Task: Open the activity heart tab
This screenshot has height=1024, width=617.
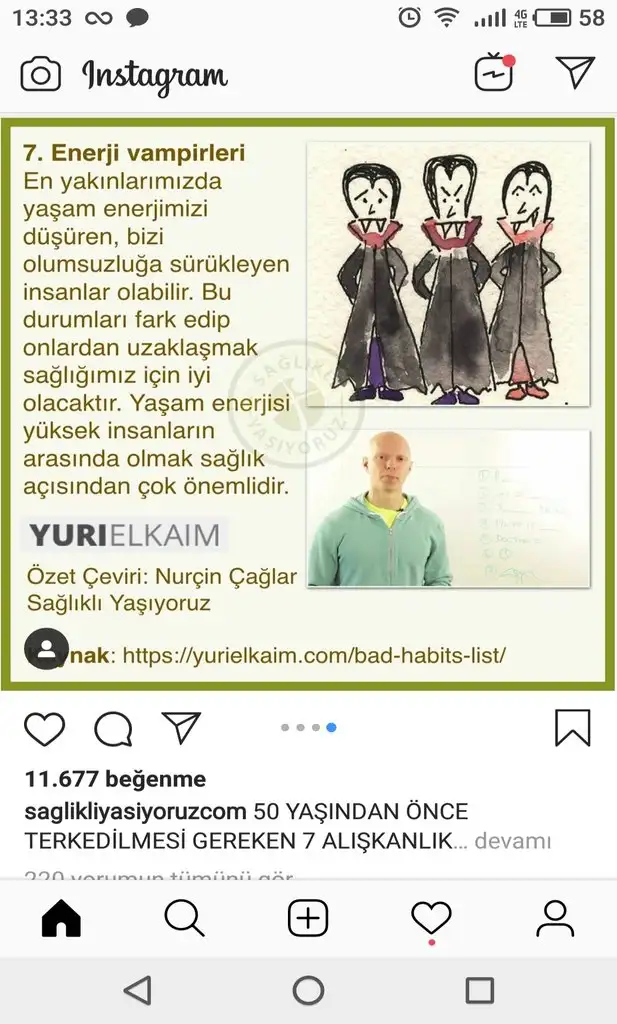Action: tap(432, 920)
